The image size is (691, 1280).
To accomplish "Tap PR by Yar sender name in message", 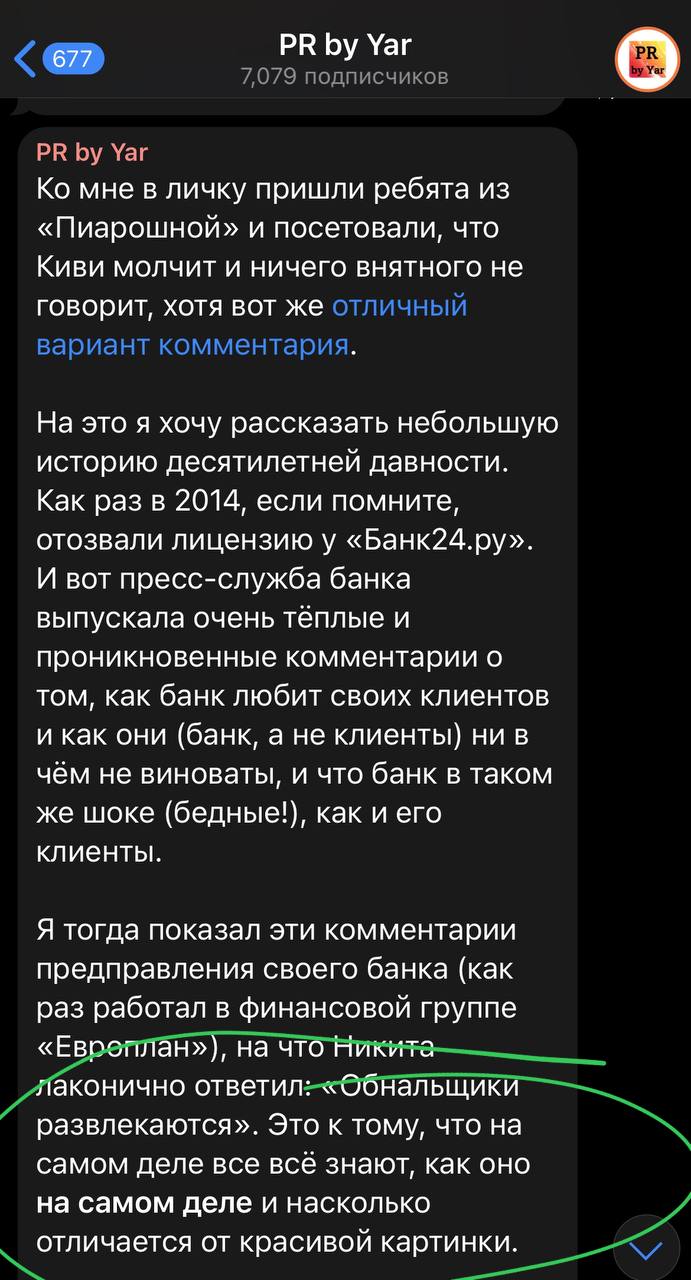I will [x=92, y=152].
